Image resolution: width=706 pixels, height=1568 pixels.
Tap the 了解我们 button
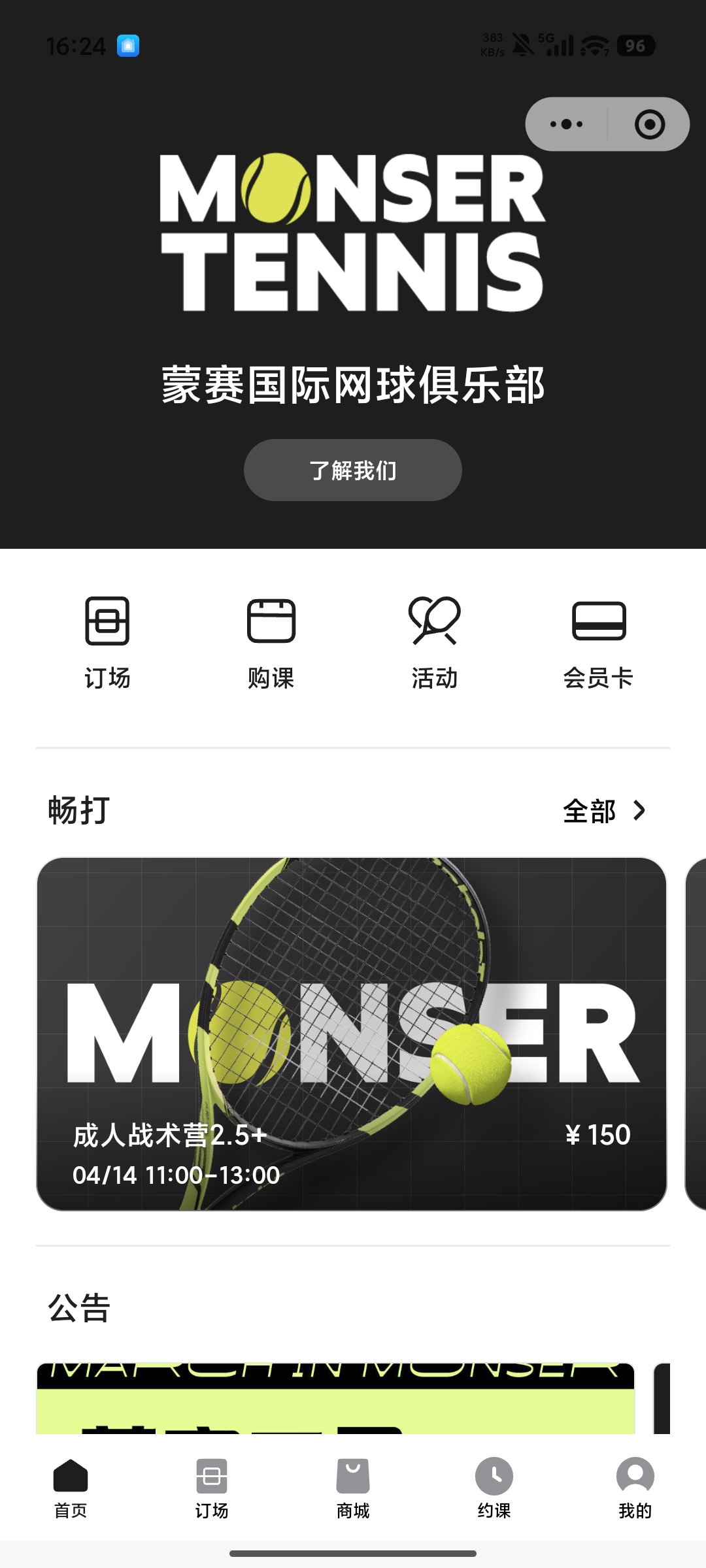(x=352, y=470)
